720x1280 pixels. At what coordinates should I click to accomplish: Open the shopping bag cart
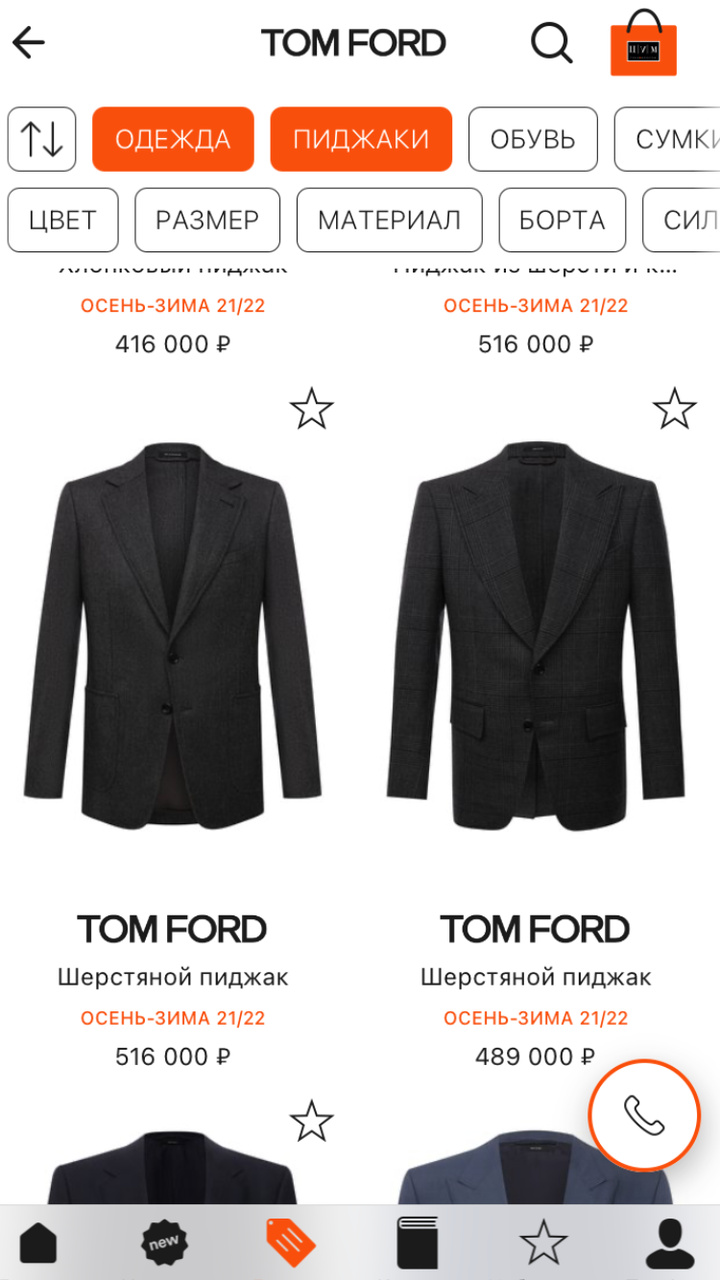[x=643, y=45]
